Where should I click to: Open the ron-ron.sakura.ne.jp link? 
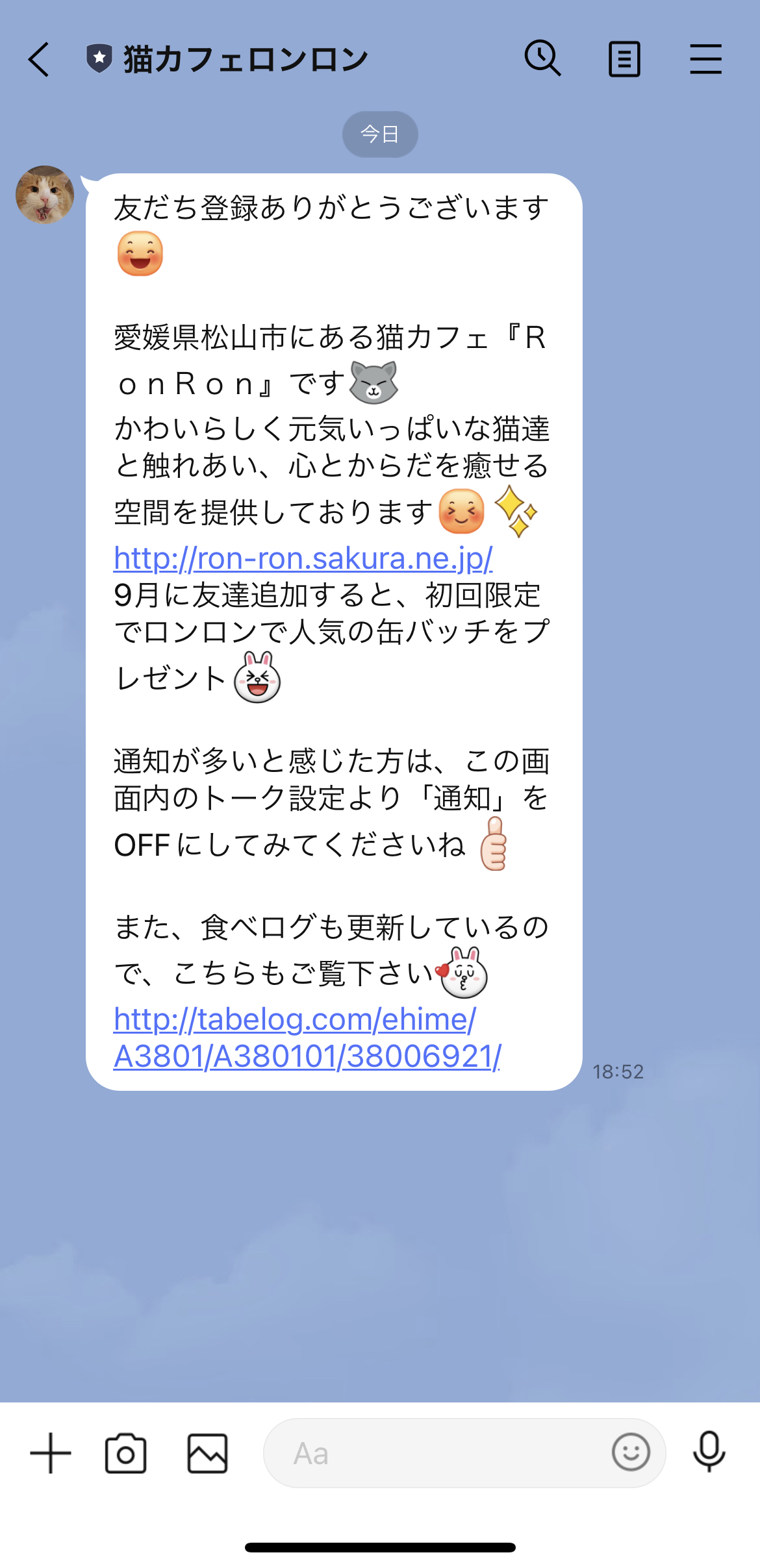[x=303, y=559]
